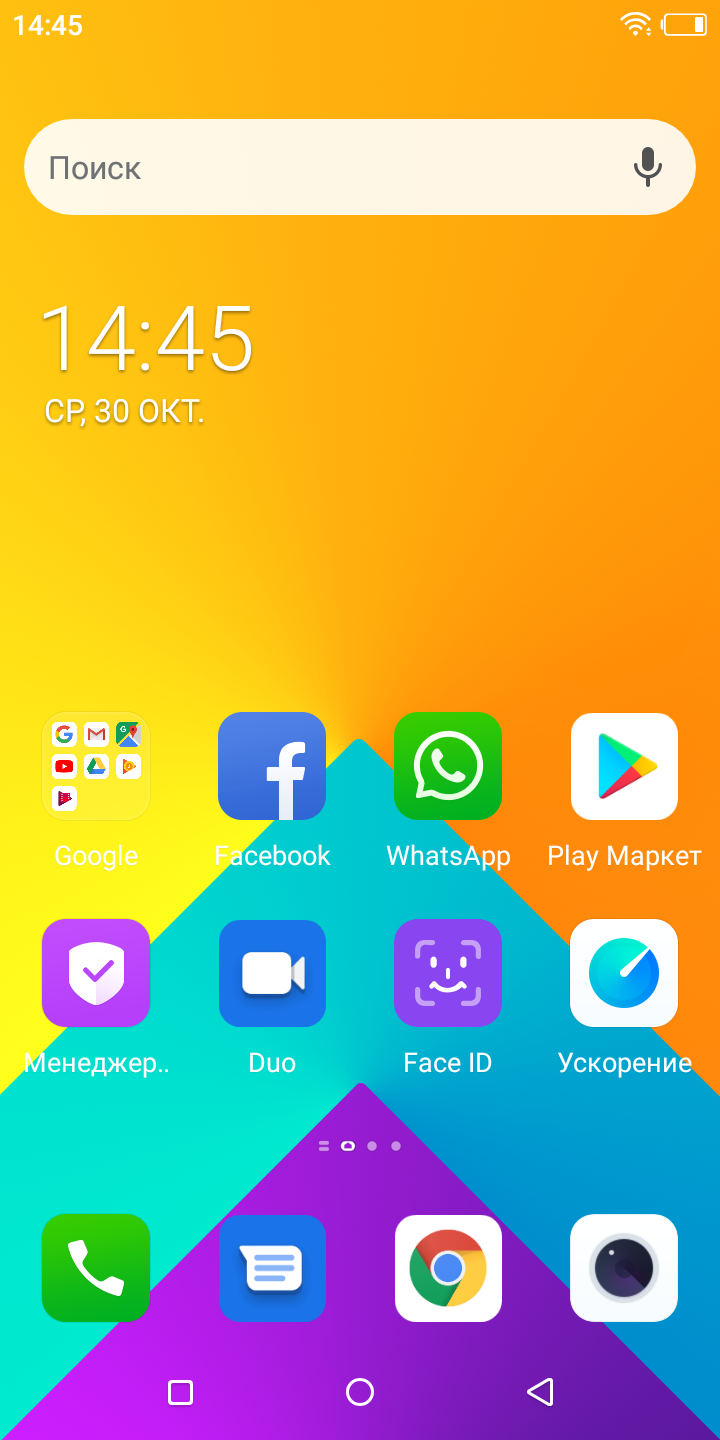Open the Google apps folder
This screenshot has height=1440, width=720.
click(x=96, y=767)
